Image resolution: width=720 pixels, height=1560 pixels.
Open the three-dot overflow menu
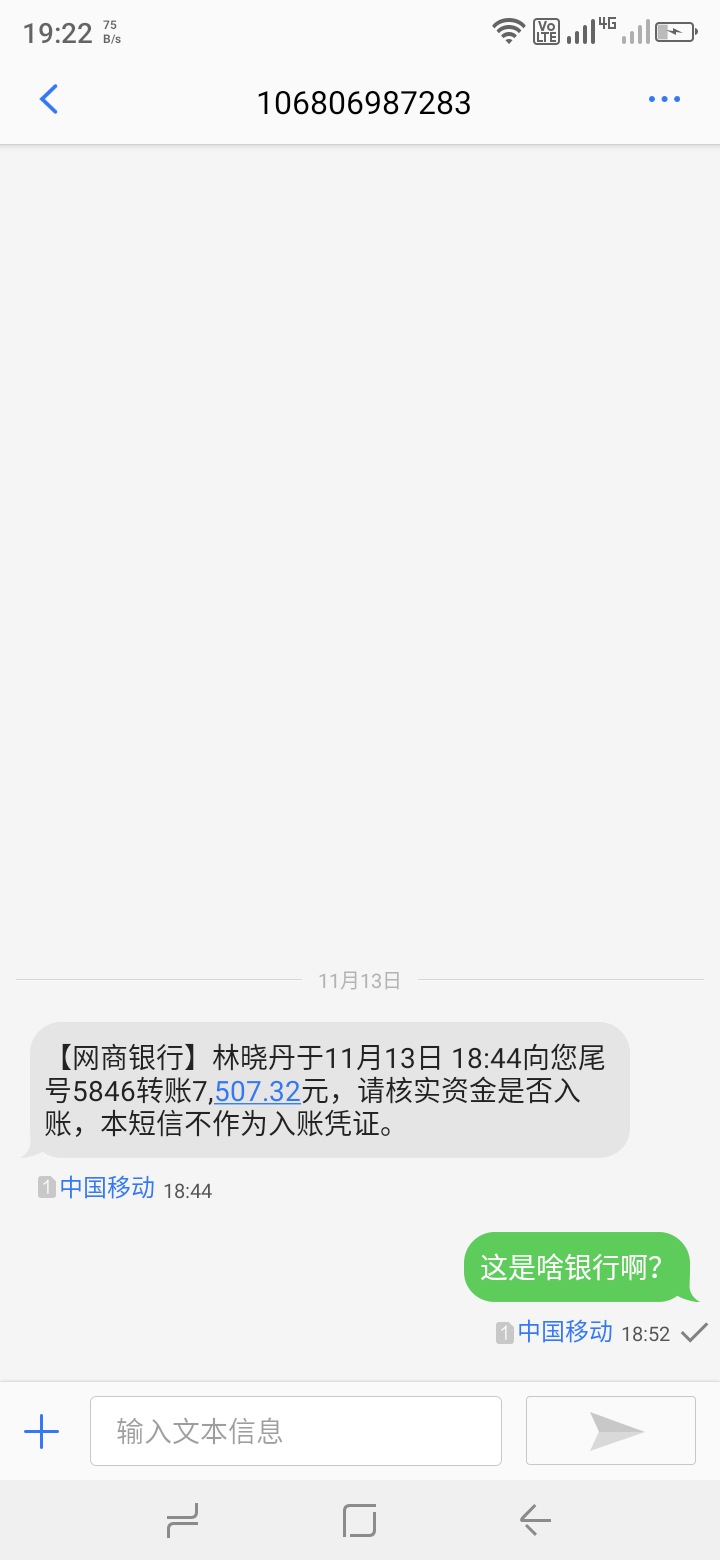664,99
